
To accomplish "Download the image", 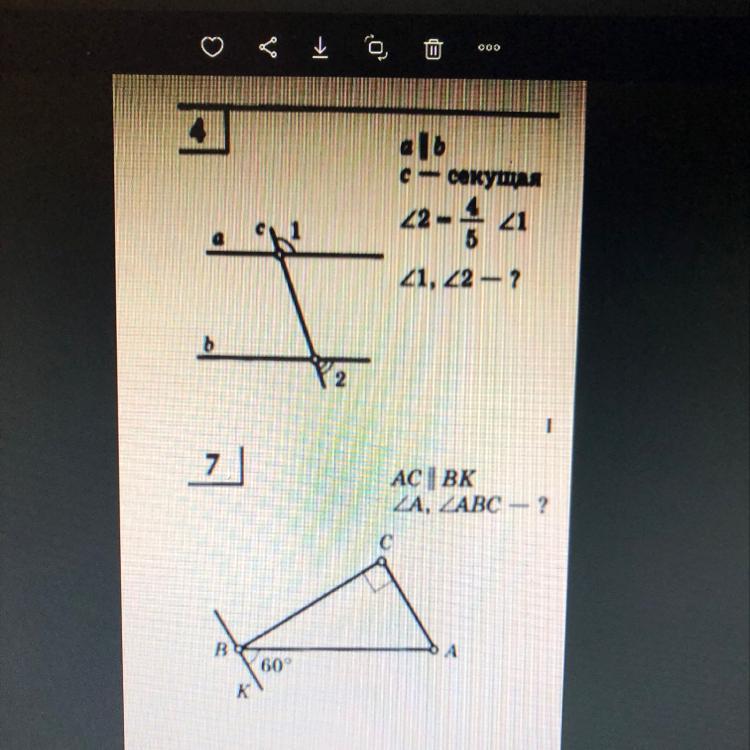I will tap(320, 47).
